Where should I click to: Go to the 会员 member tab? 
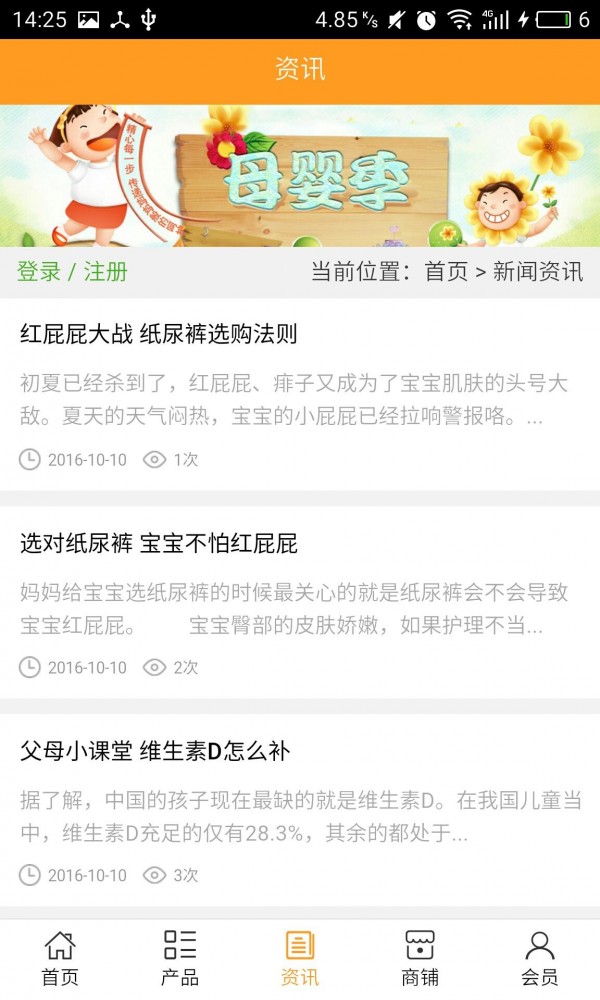[540, 958]
